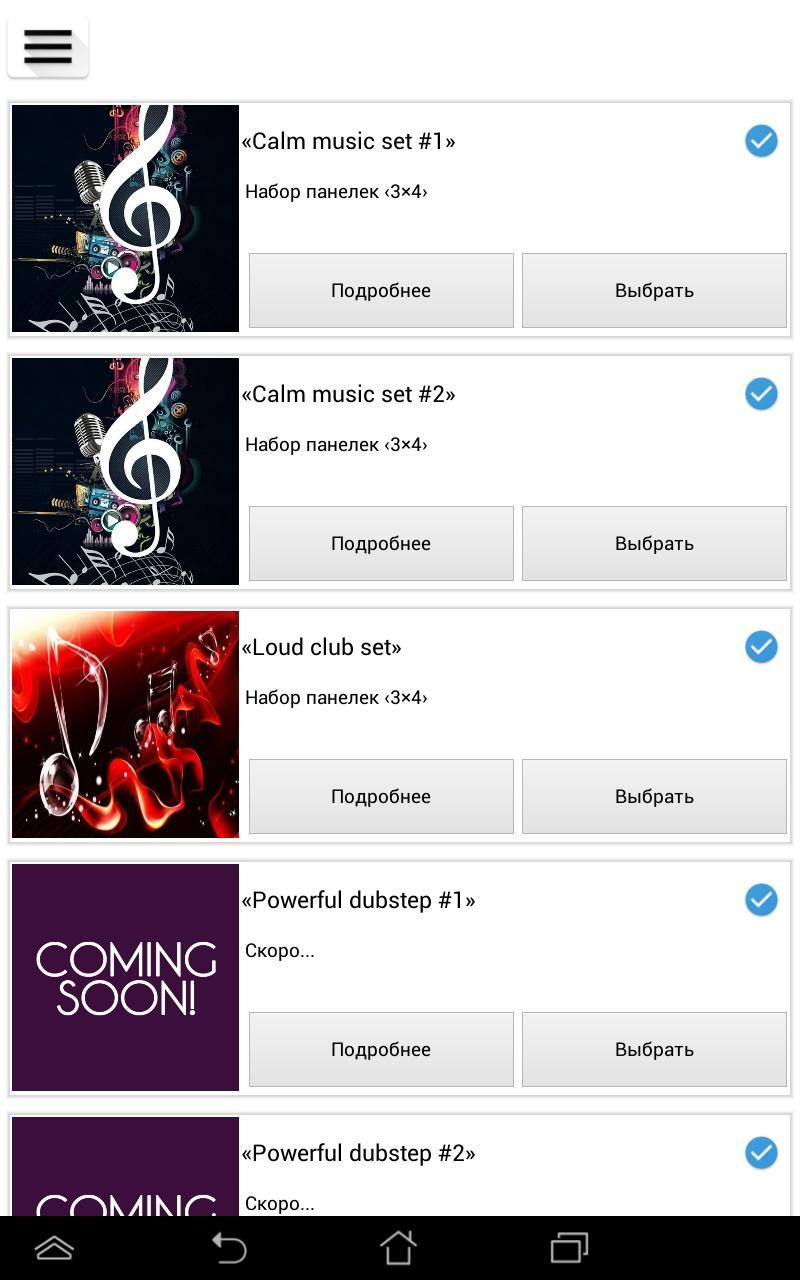Open the hamburger drawer menu
Screen dimensions: 800x1280
coord(48,47)
